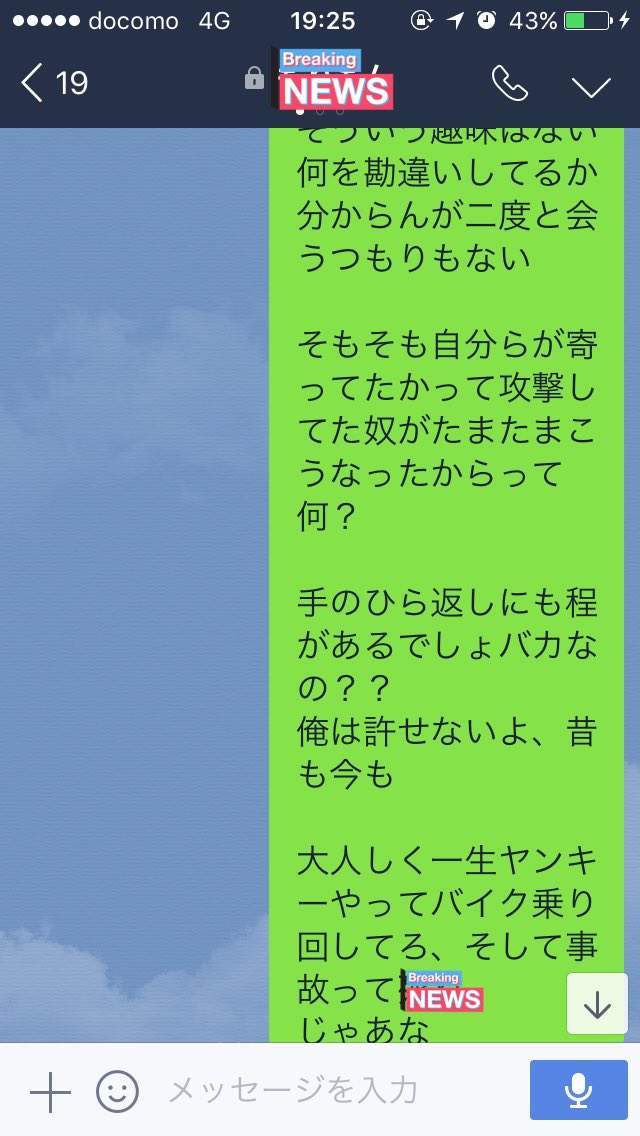Open the sticker and emoji picker
The width and height of the screenshot is (640, 1136).
pyautogui.click(x=117, y=1091)
